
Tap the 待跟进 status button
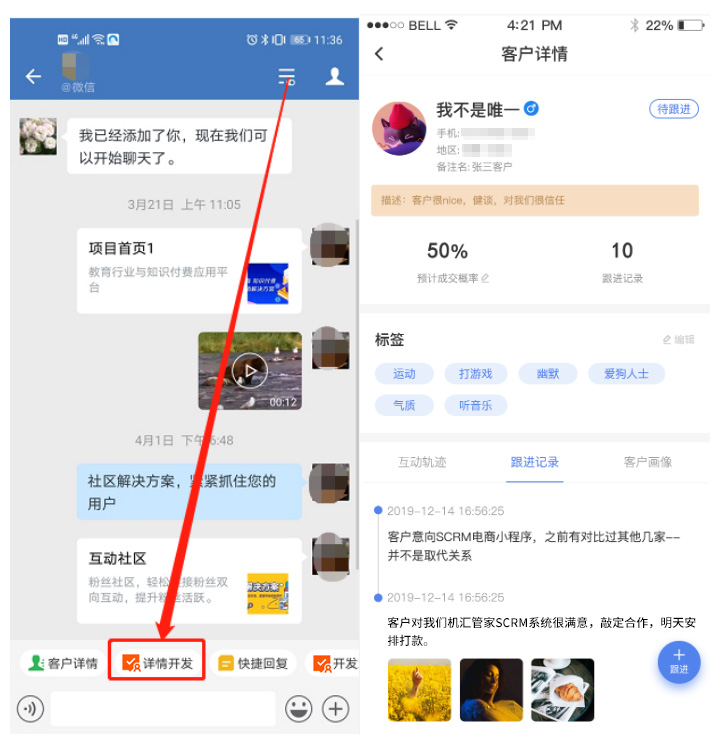coord(672,109)
